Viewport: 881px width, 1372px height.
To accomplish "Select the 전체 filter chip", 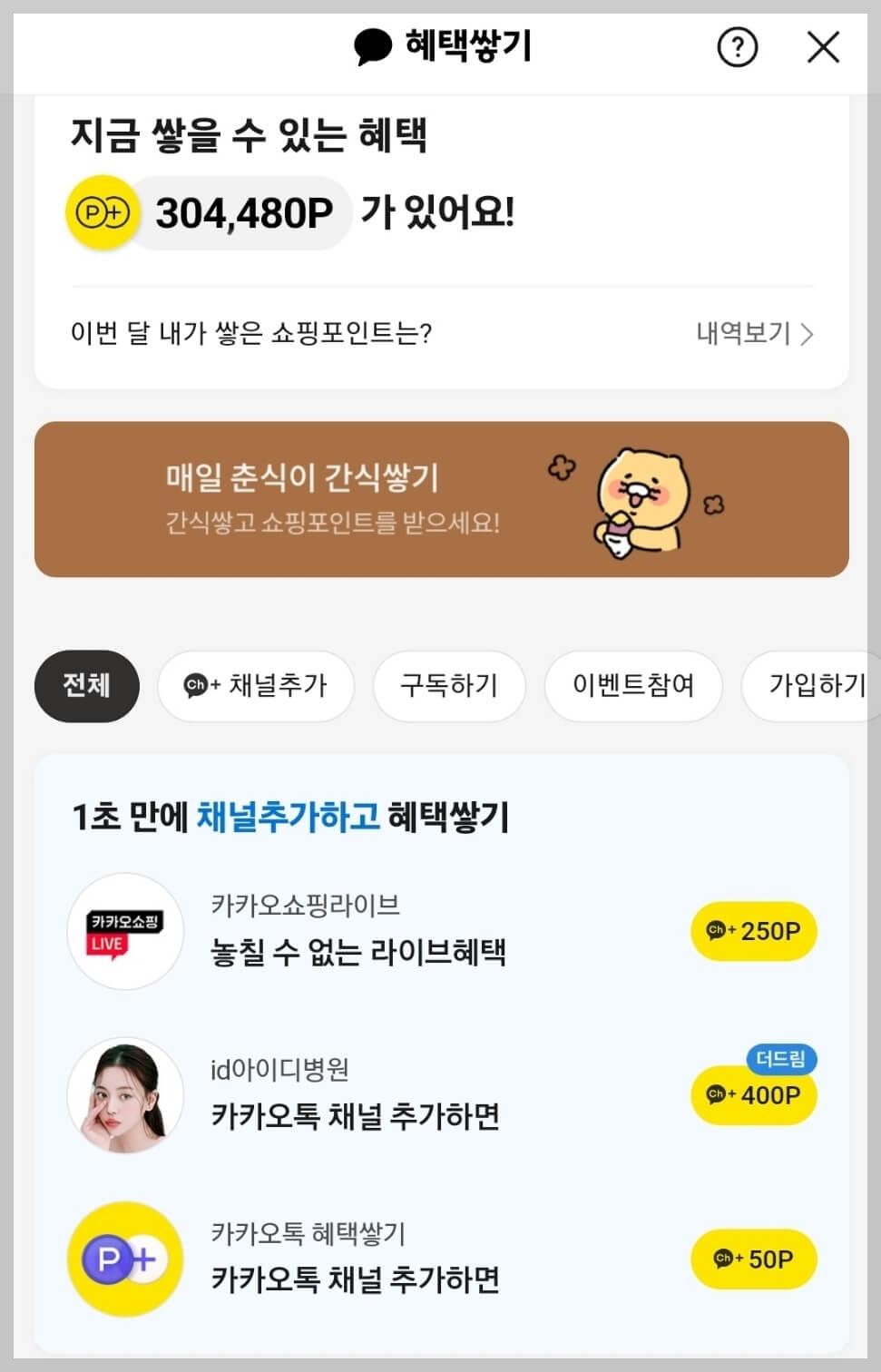I will click(86, 687).
